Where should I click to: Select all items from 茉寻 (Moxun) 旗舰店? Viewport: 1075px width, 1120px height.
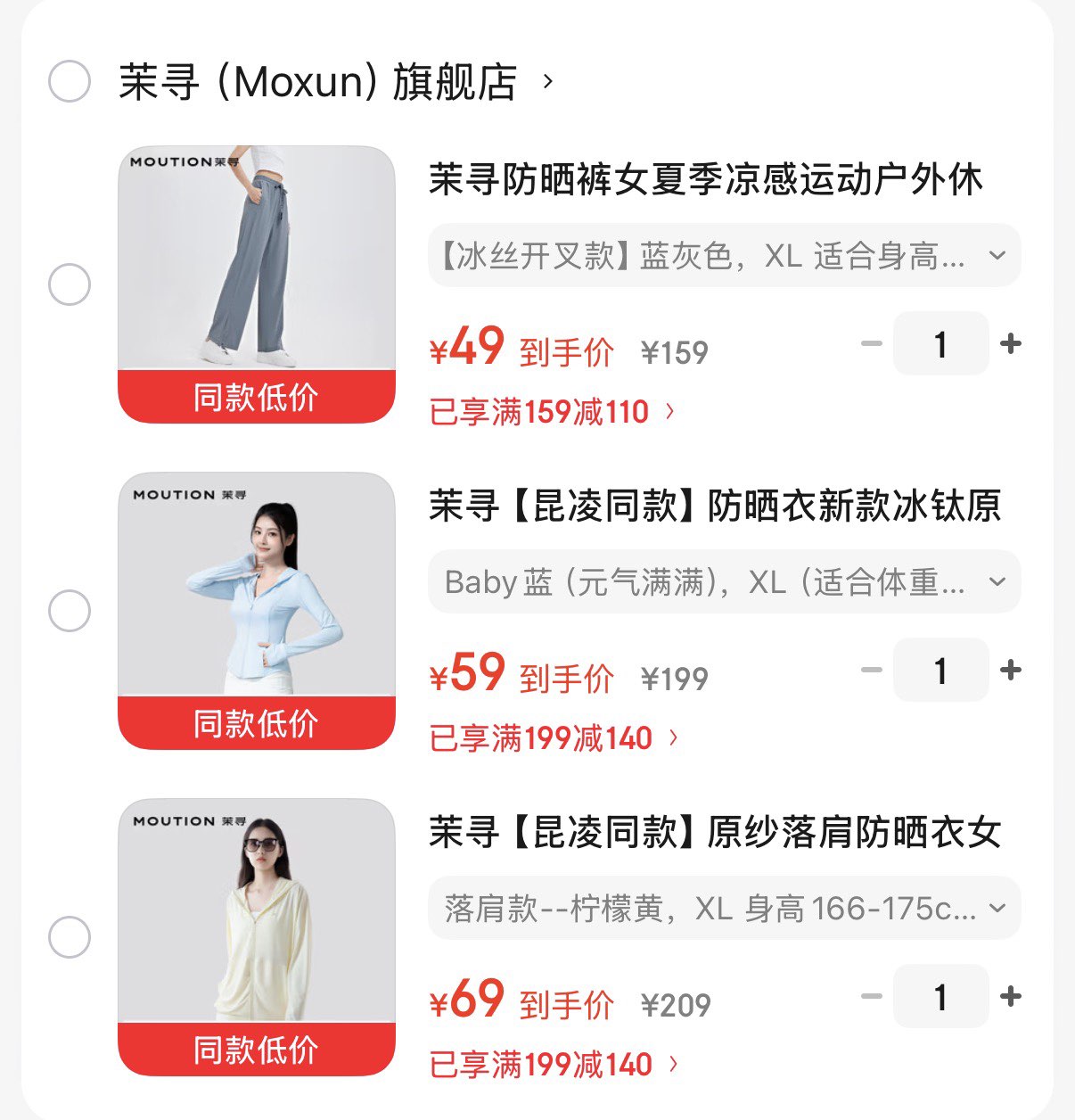pyautogui.click(x=70, y=82)
